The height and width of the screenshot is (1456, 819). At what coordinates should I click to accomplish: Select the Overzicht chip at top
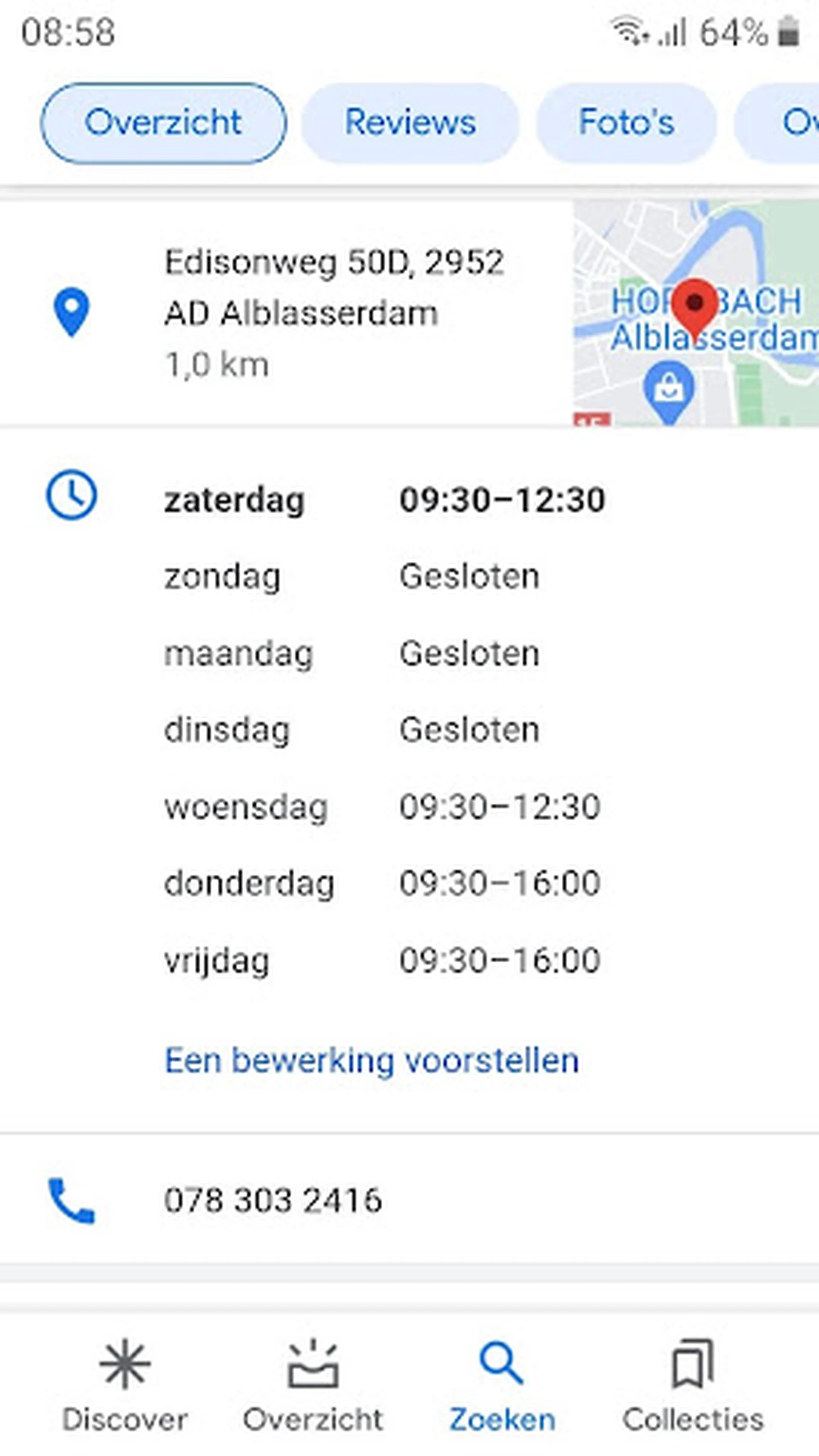tap(163, 123)
